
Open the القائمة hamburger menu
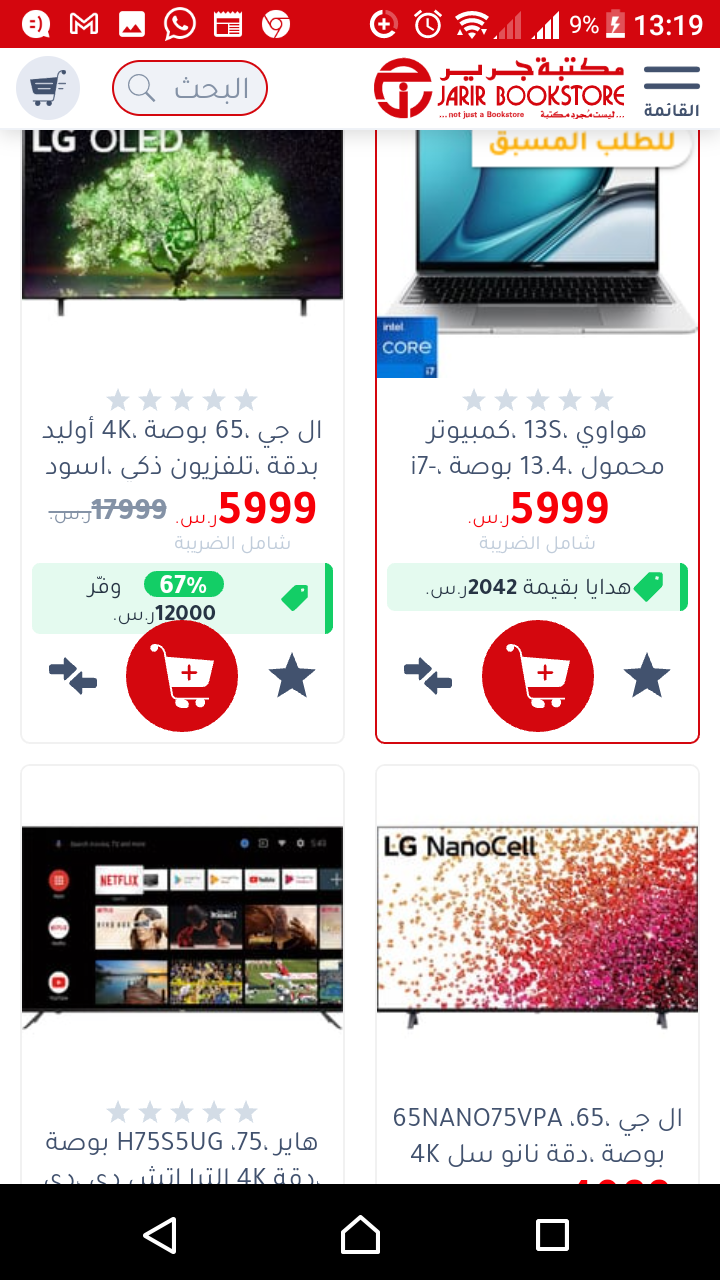pos(671,90)
